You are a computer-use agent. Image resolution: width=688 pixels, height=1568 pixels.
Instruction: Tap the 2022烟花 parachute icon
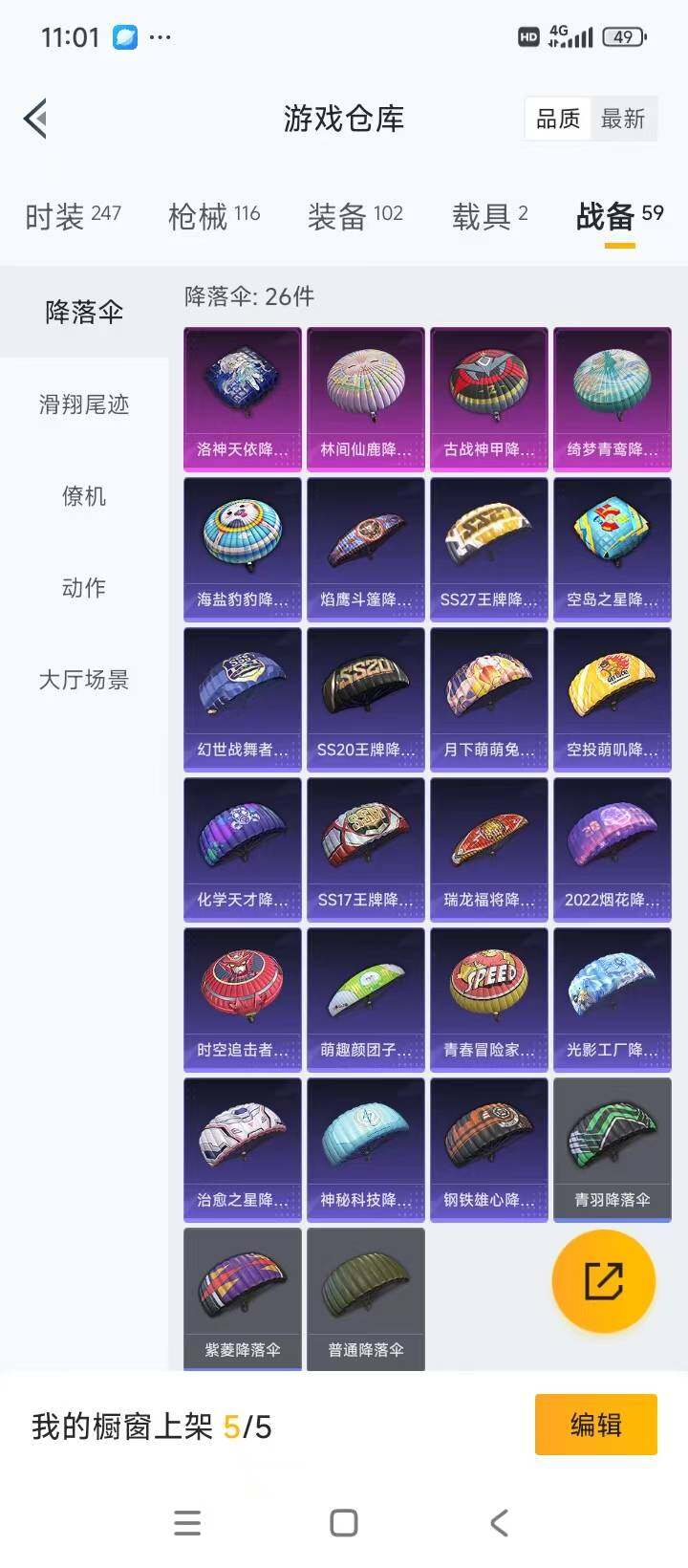(612, 833)
